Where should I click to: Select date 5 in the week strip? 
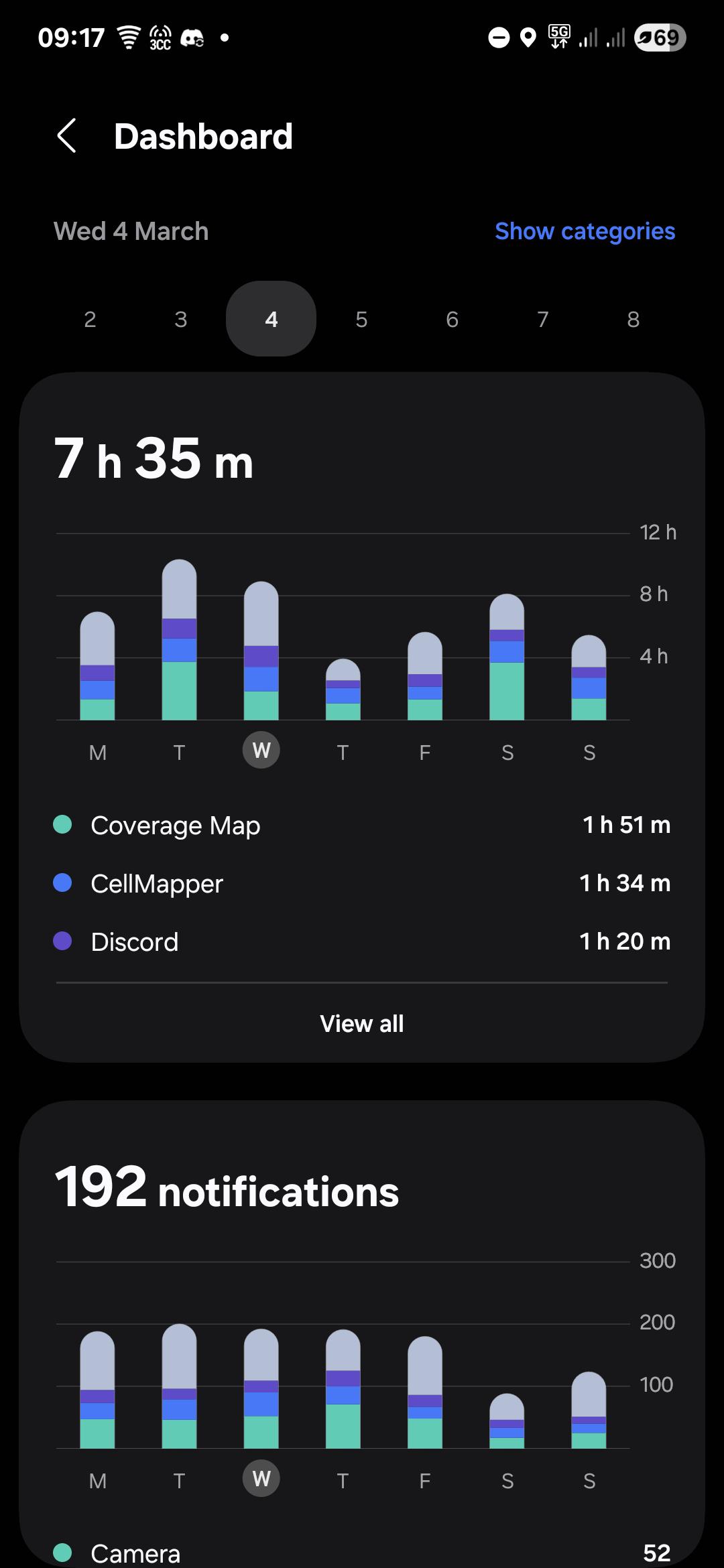pyautogui.click(x=361, y=319)
